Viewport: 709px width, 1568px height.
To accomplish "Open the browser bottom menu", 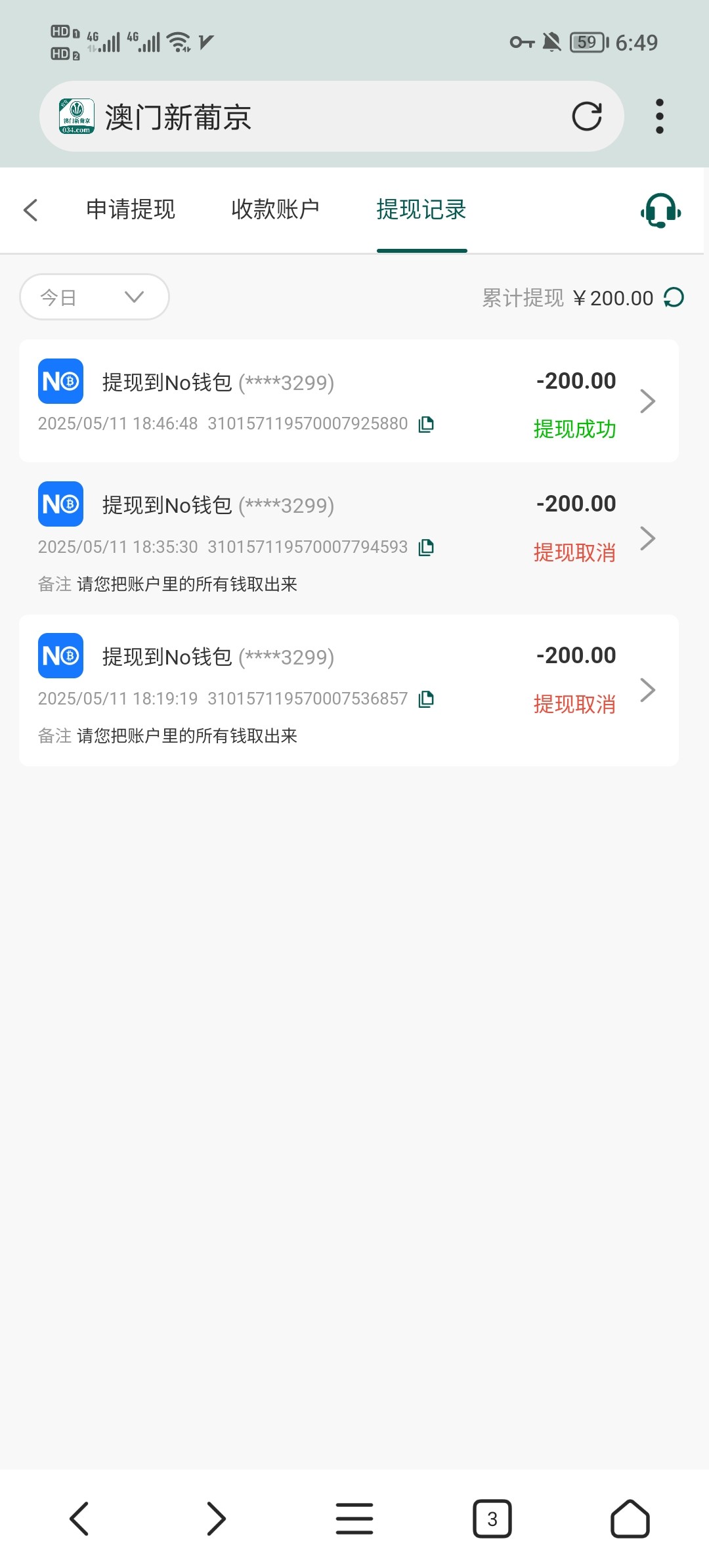I will (x=354, y=1519).
